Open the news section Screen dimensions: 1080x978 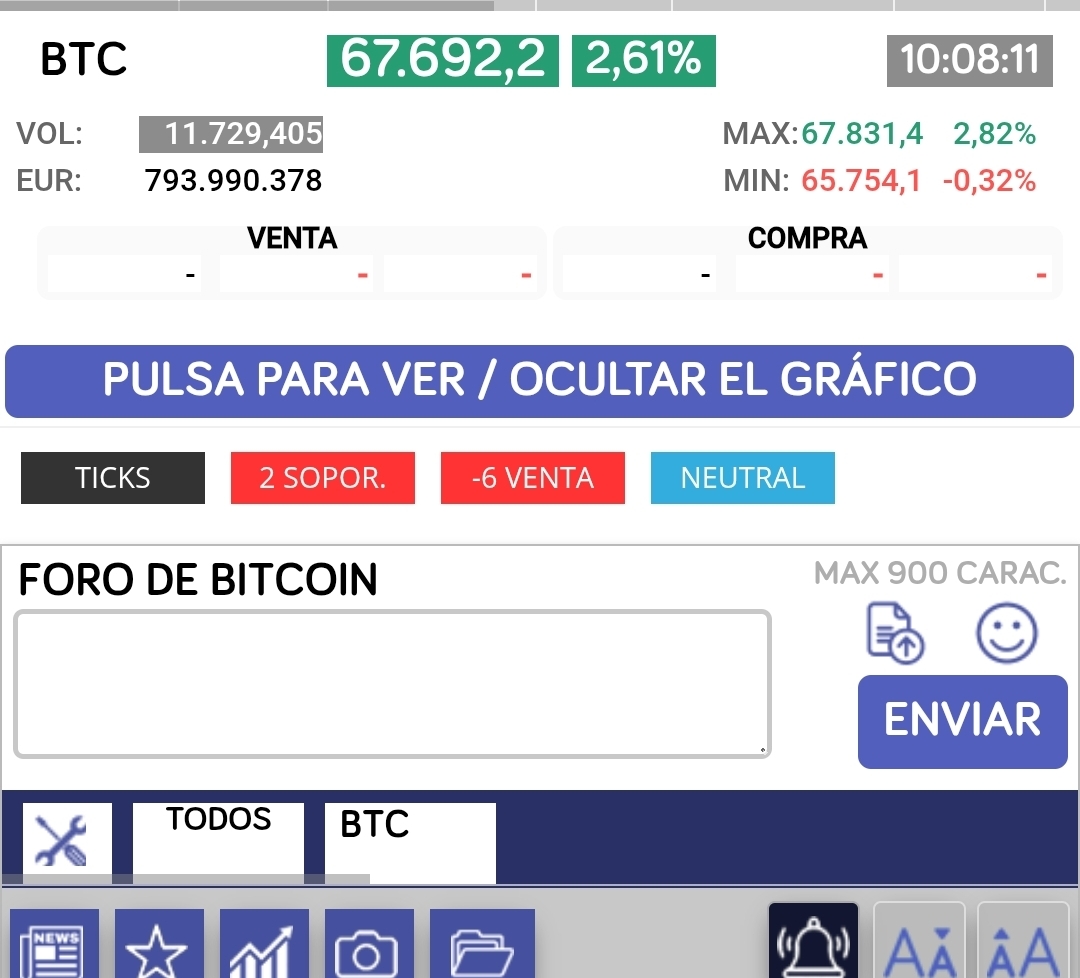55,945
